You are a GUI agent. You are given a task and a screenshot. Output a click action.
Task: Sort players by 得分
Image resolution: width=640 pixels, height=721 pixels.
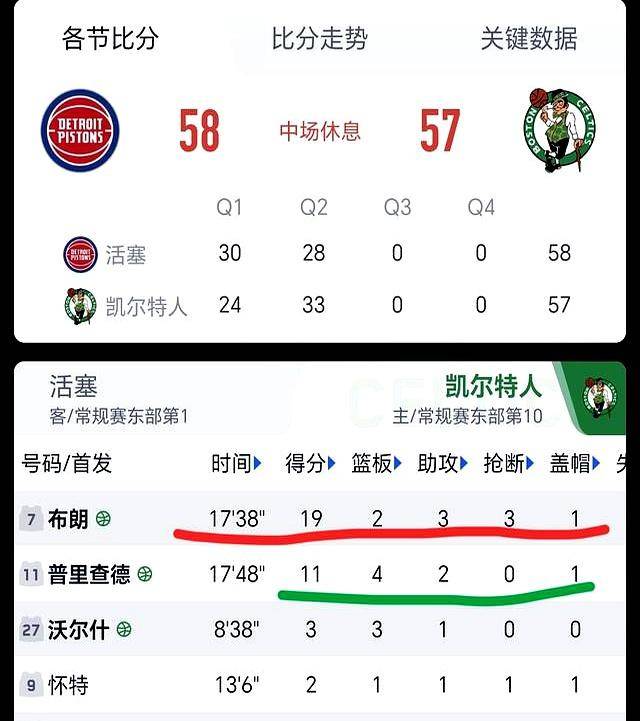coord(311,463)
